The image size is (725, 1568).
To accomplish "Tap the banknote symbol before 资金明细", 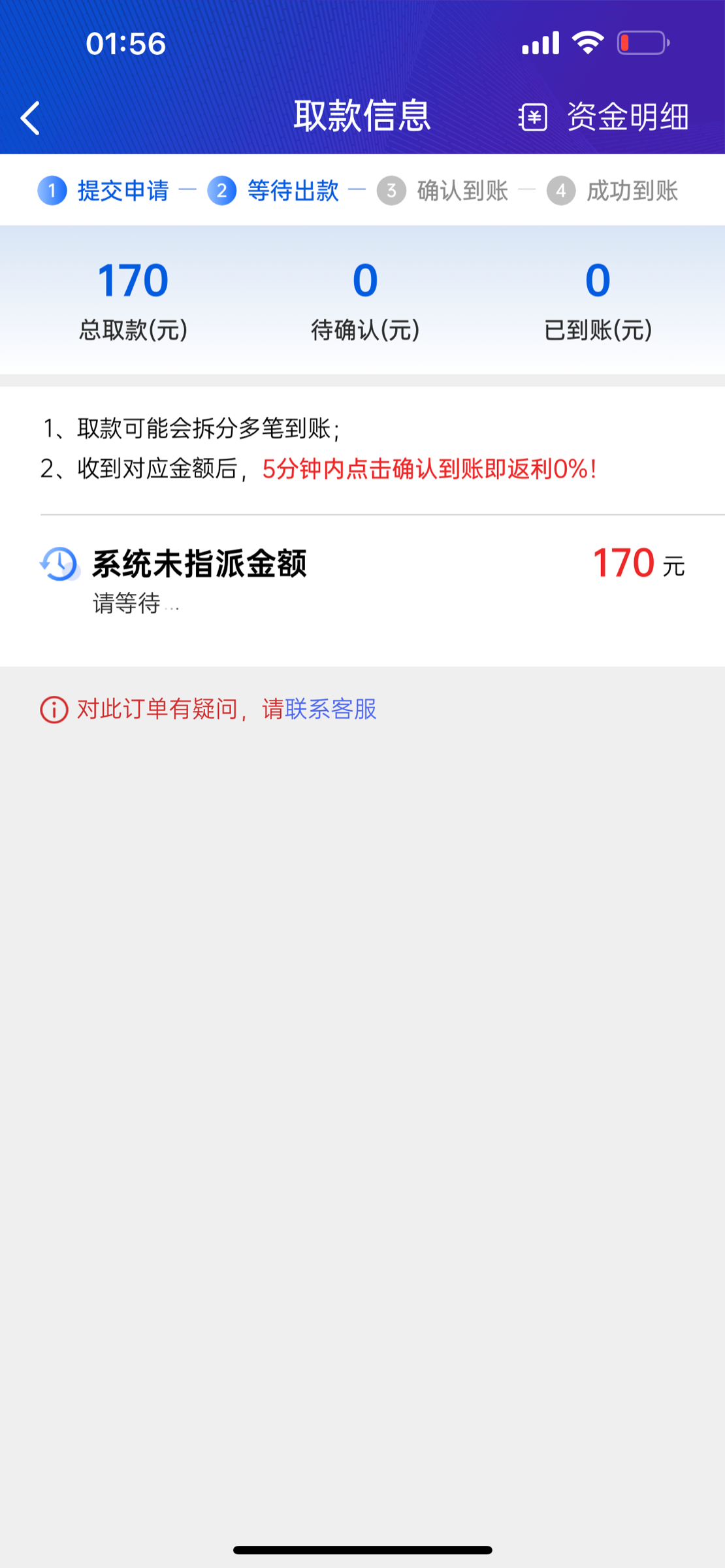I will (533, 118).
